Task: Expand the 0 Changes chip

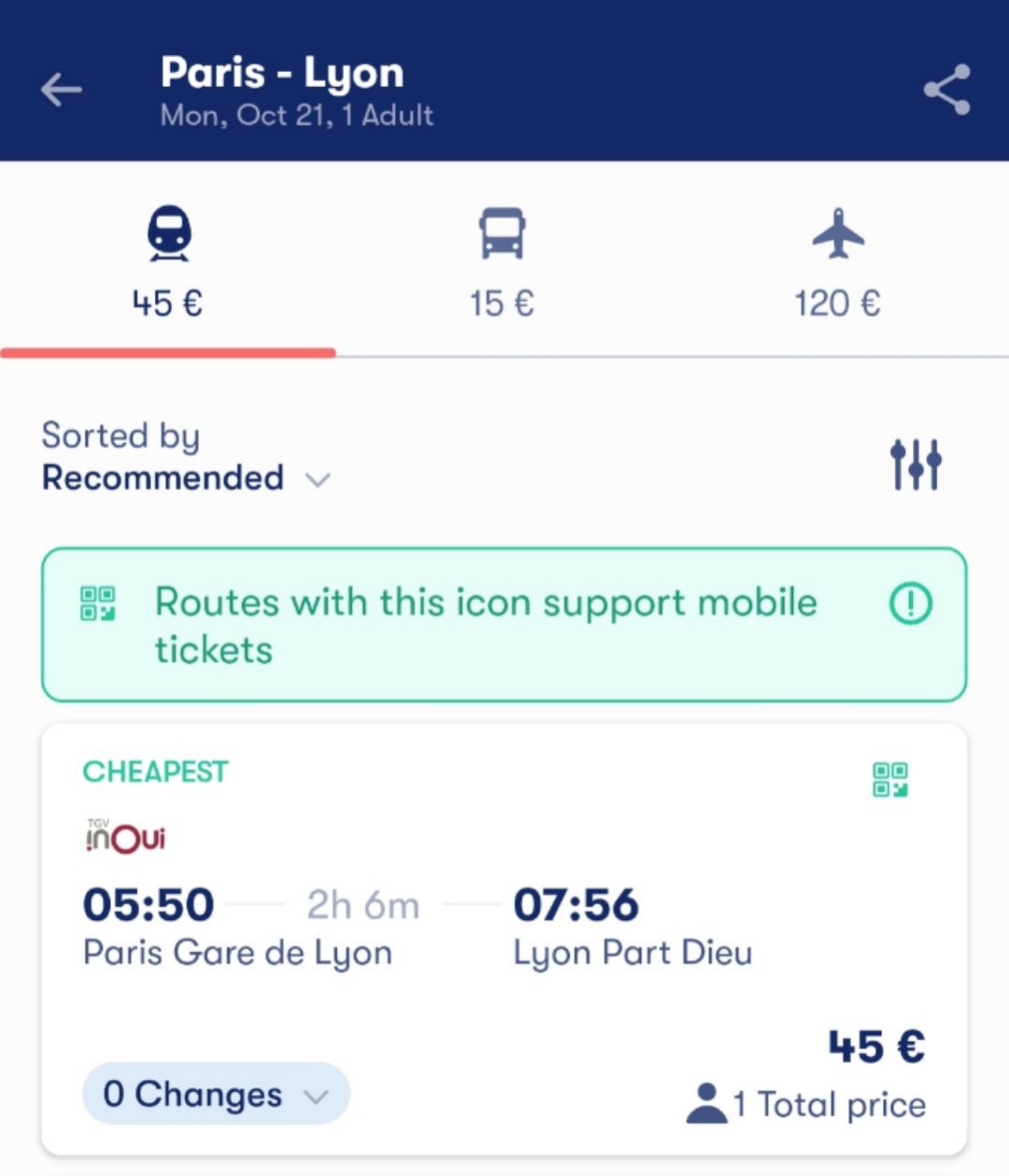Action: [216, 1094]
